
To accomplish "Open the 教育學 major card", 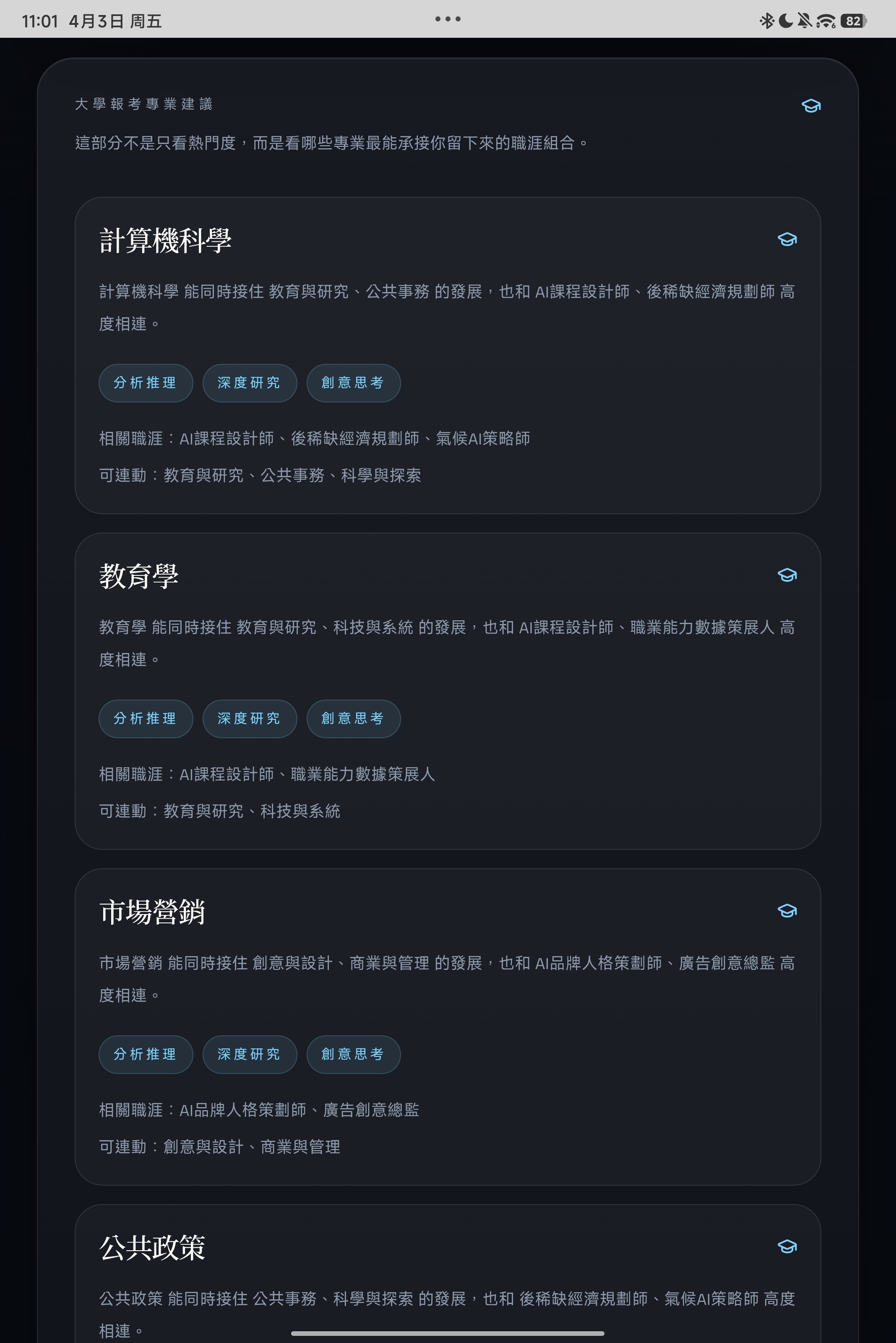I will pos(139,576).
